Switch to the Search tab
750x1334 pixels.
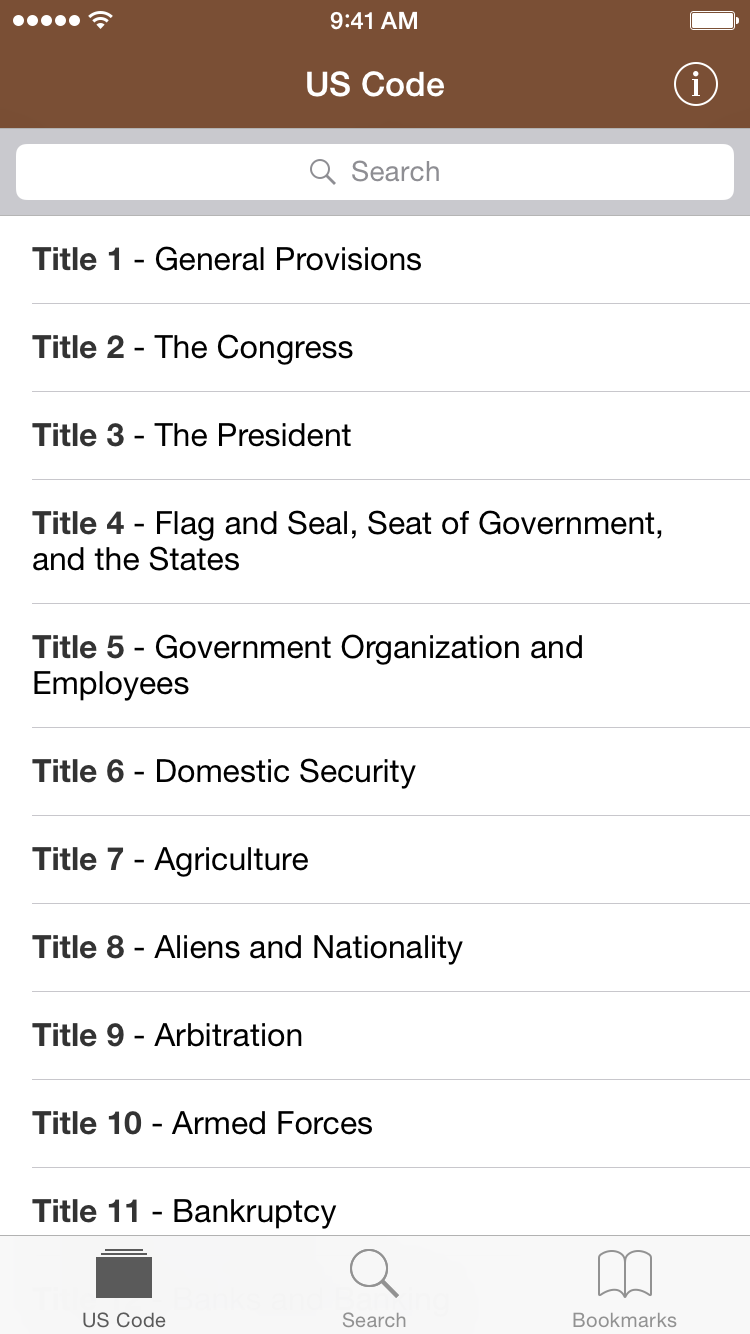(374, 1288)
